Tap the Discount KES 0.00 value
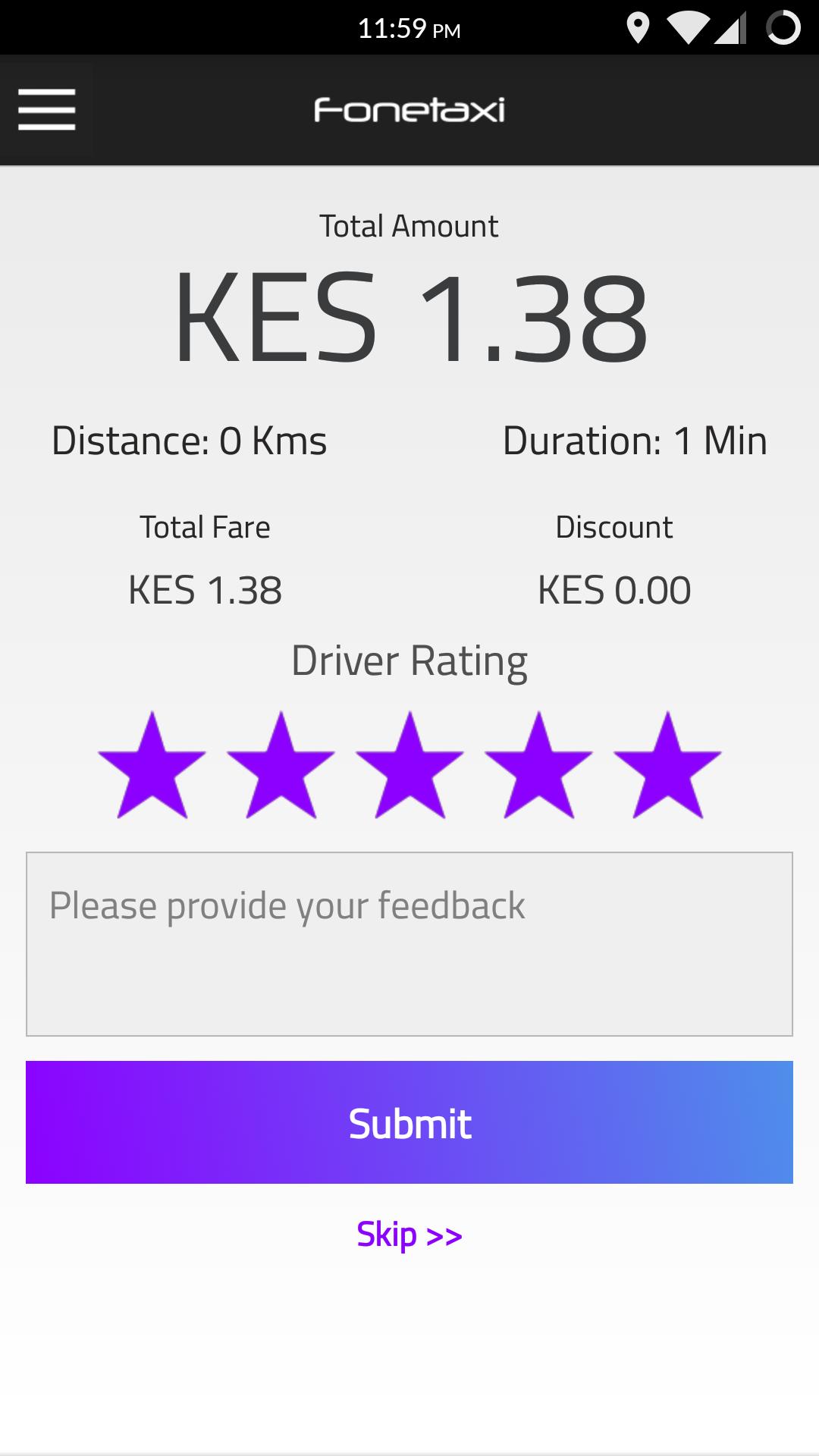Viewport: 819px width, 1456px height. [x=615, y=590]
